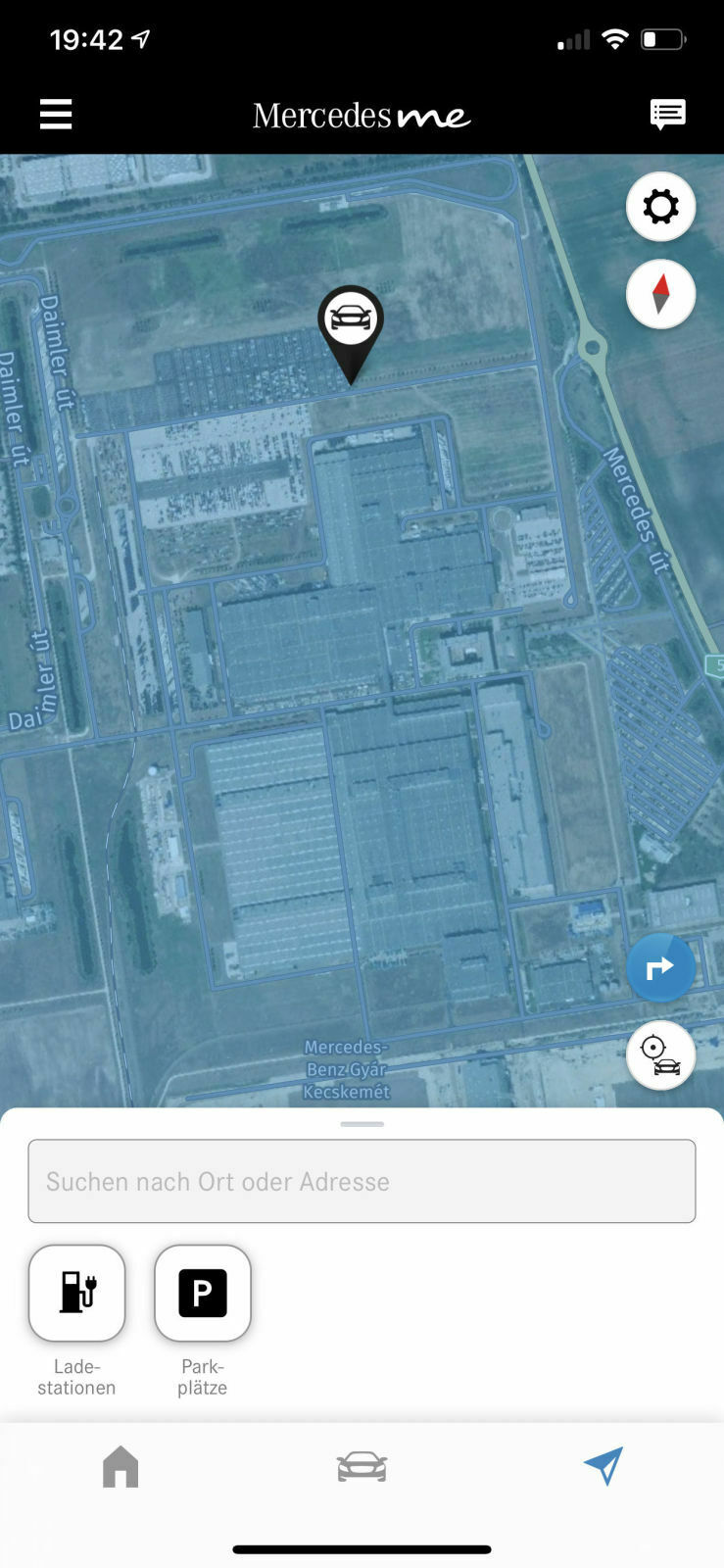Center map on vehicle location
724x1568 pixels.
pyautogui.click(x=660, y=1055)
